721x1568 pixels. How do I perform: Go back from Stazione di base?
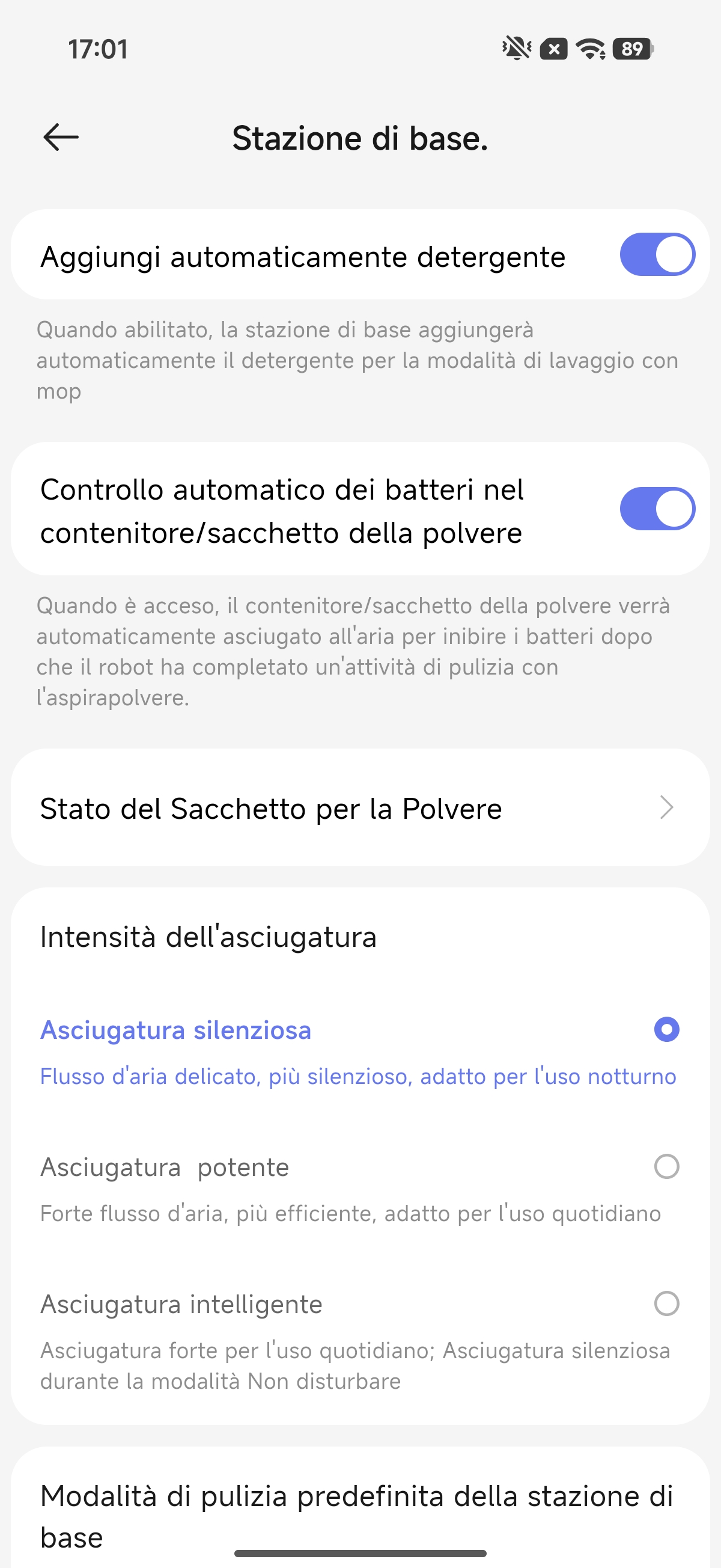click(x=61, y=138)
